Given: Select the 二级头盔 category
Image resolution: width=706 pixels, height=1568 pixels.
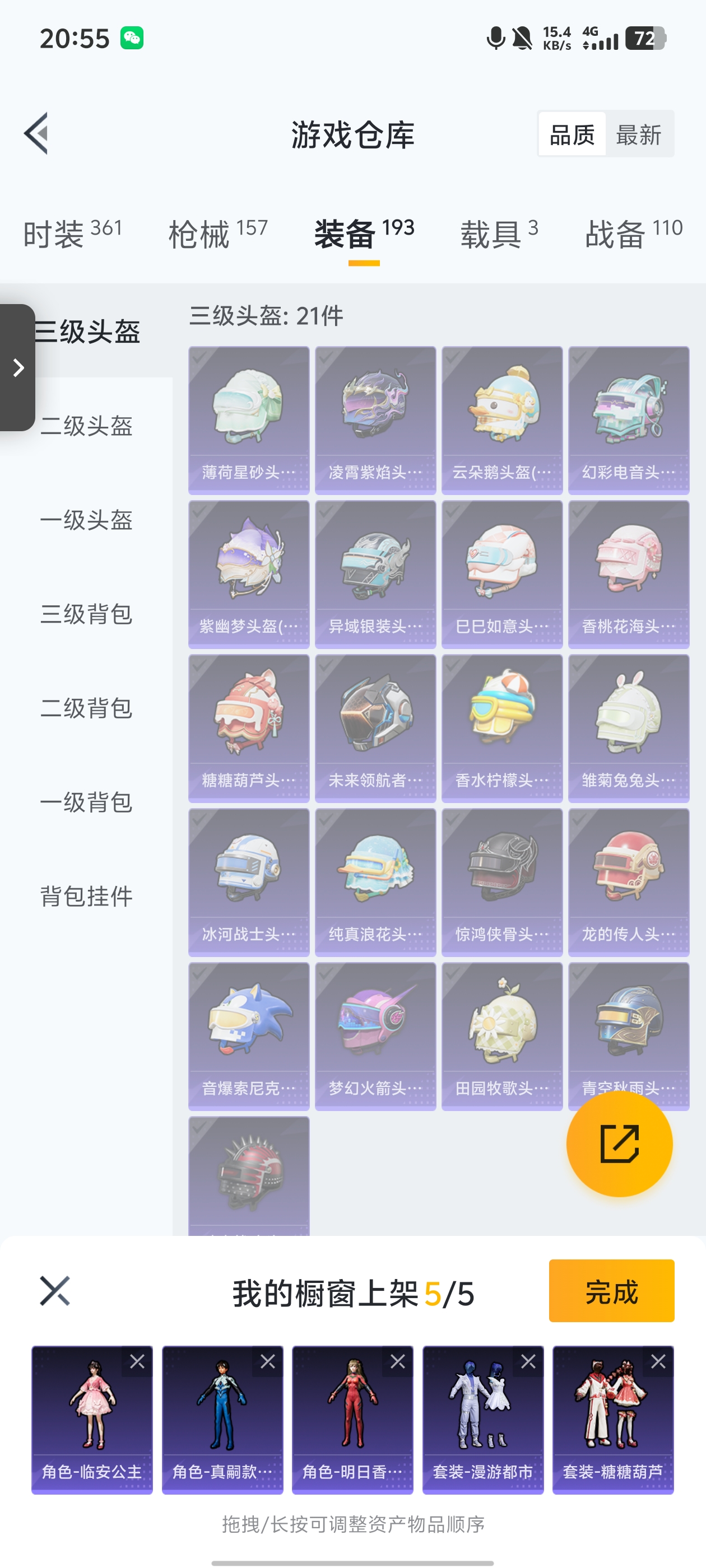Looking at the screenshot, I should [x=86, y=426].
